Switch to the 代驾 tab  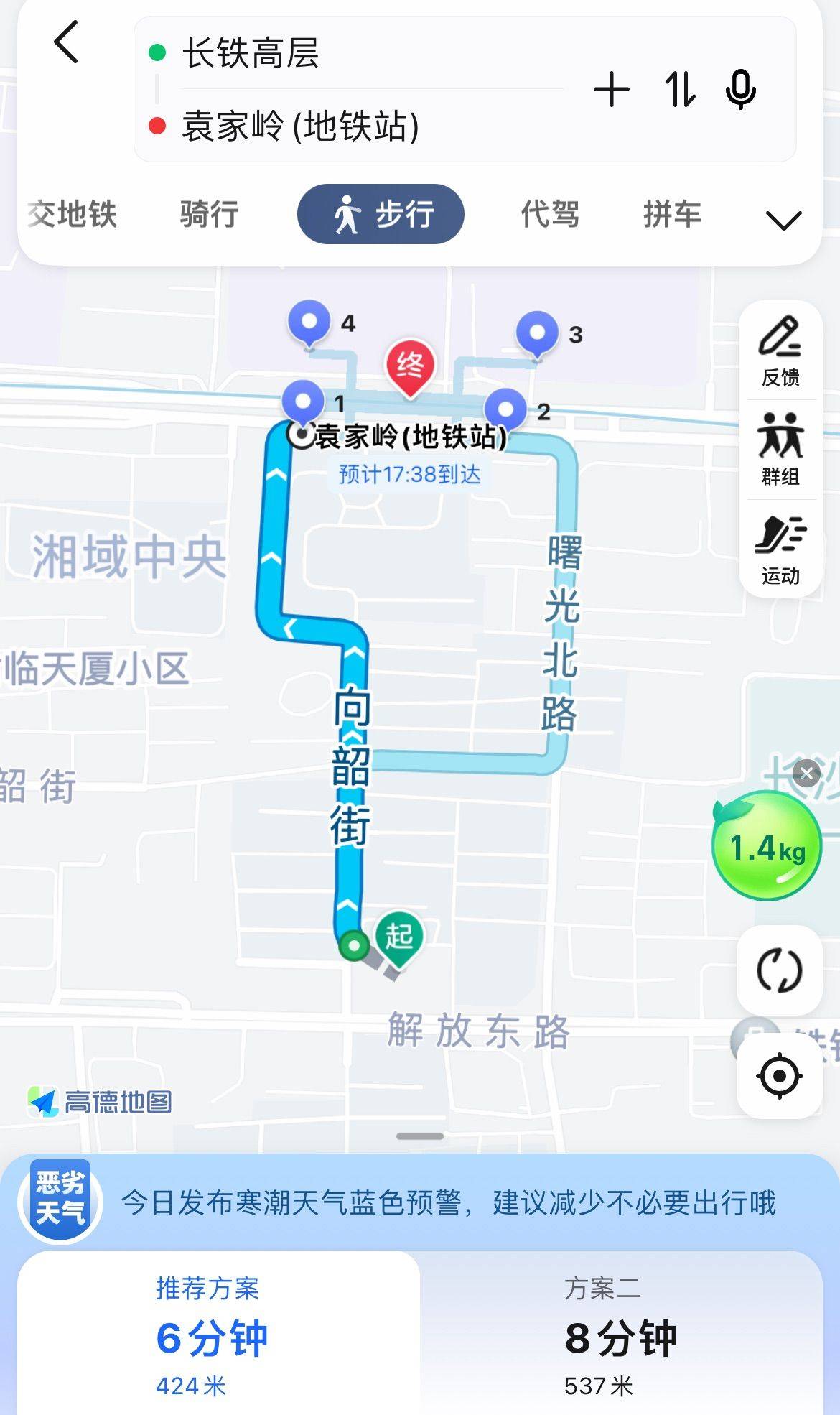coord(550,214)
